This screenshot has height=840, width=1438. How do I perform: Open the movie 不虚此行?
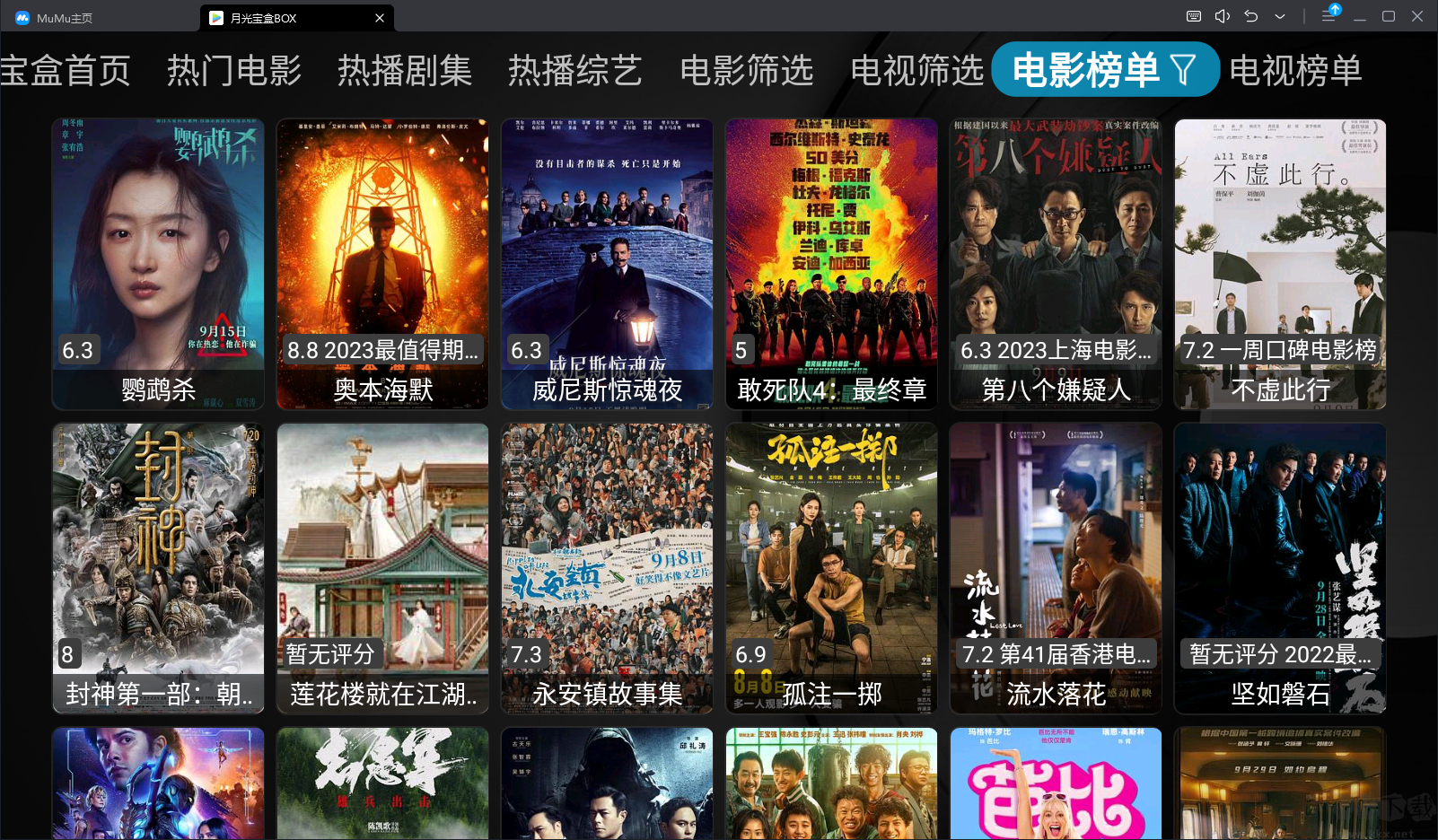point(1281,264)
